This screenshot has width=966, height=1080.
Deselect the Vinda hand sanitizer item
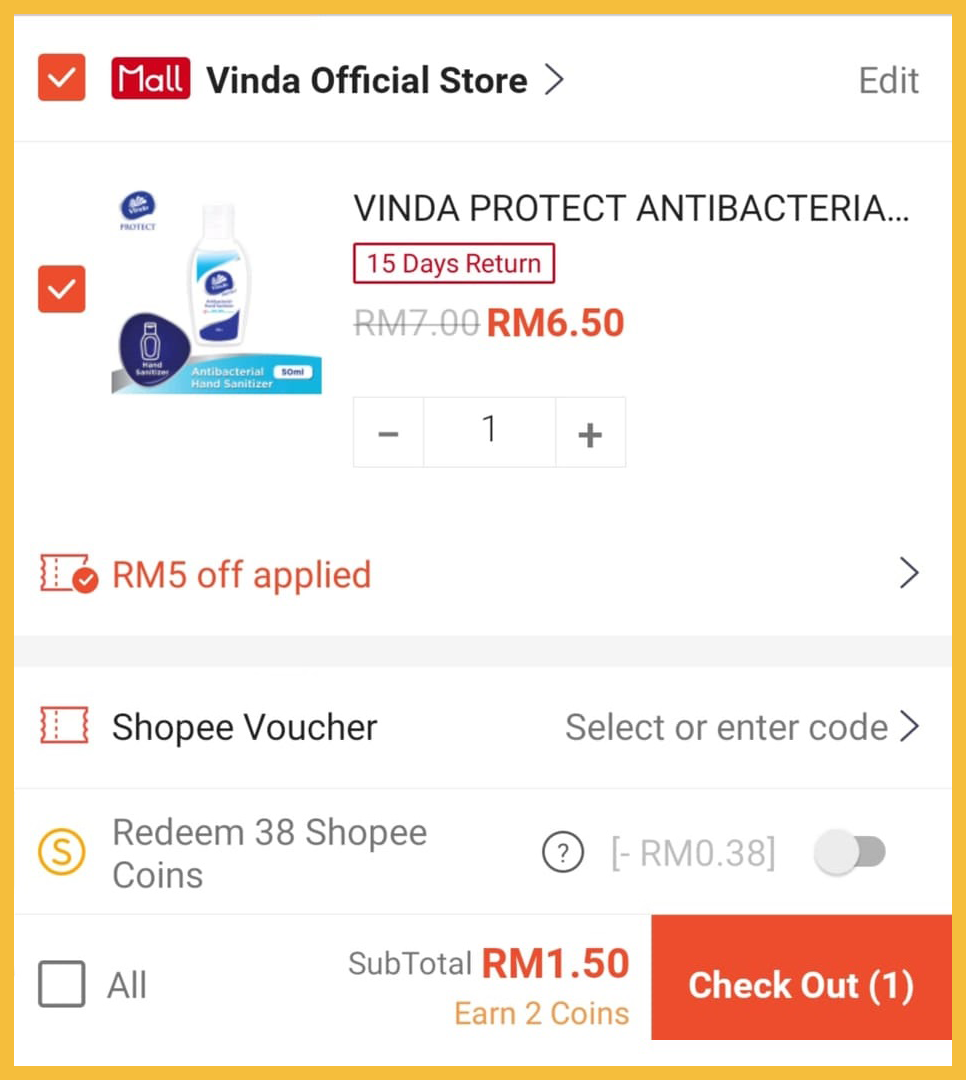(61, 289)
